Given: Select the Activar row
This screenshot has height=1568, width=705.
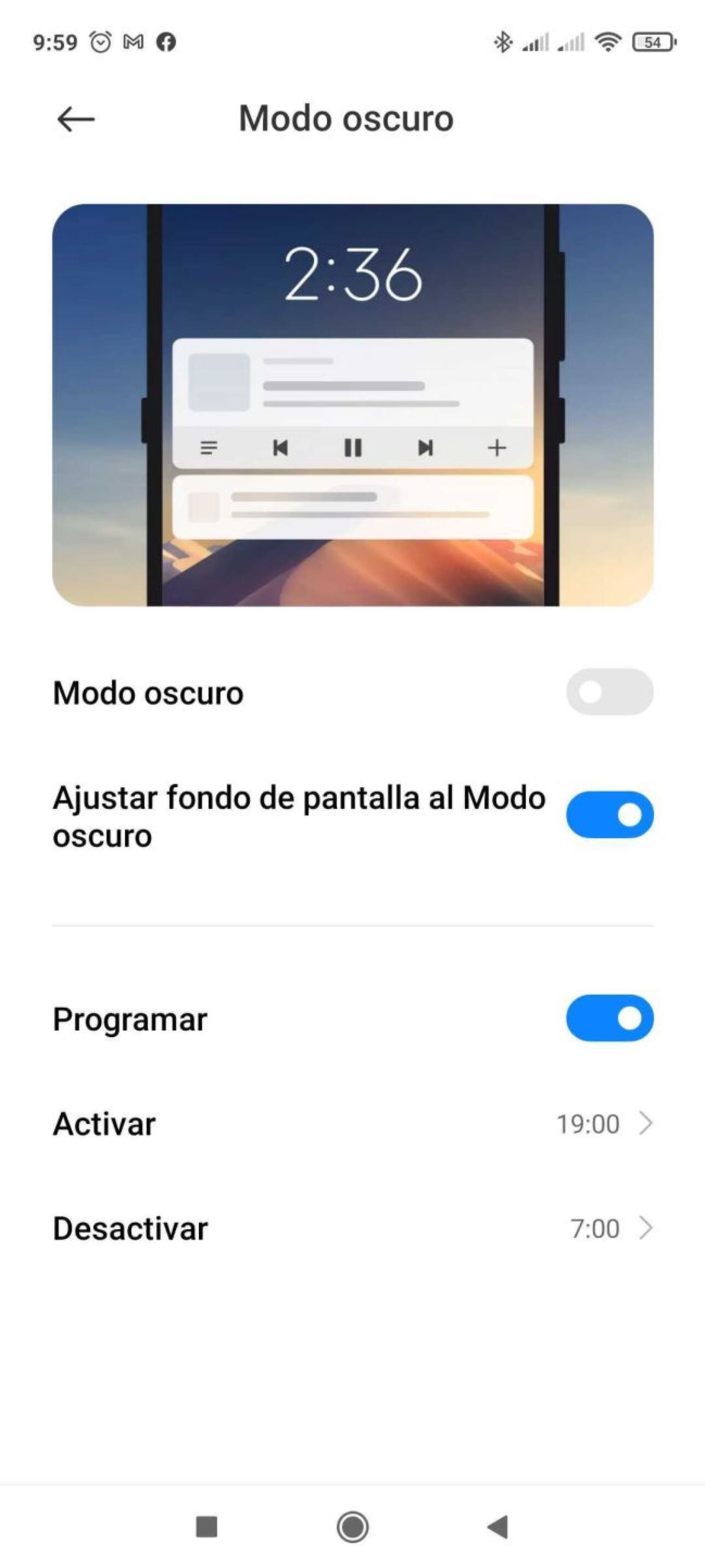Looking at the screenshot, I should click(244, 1124).
